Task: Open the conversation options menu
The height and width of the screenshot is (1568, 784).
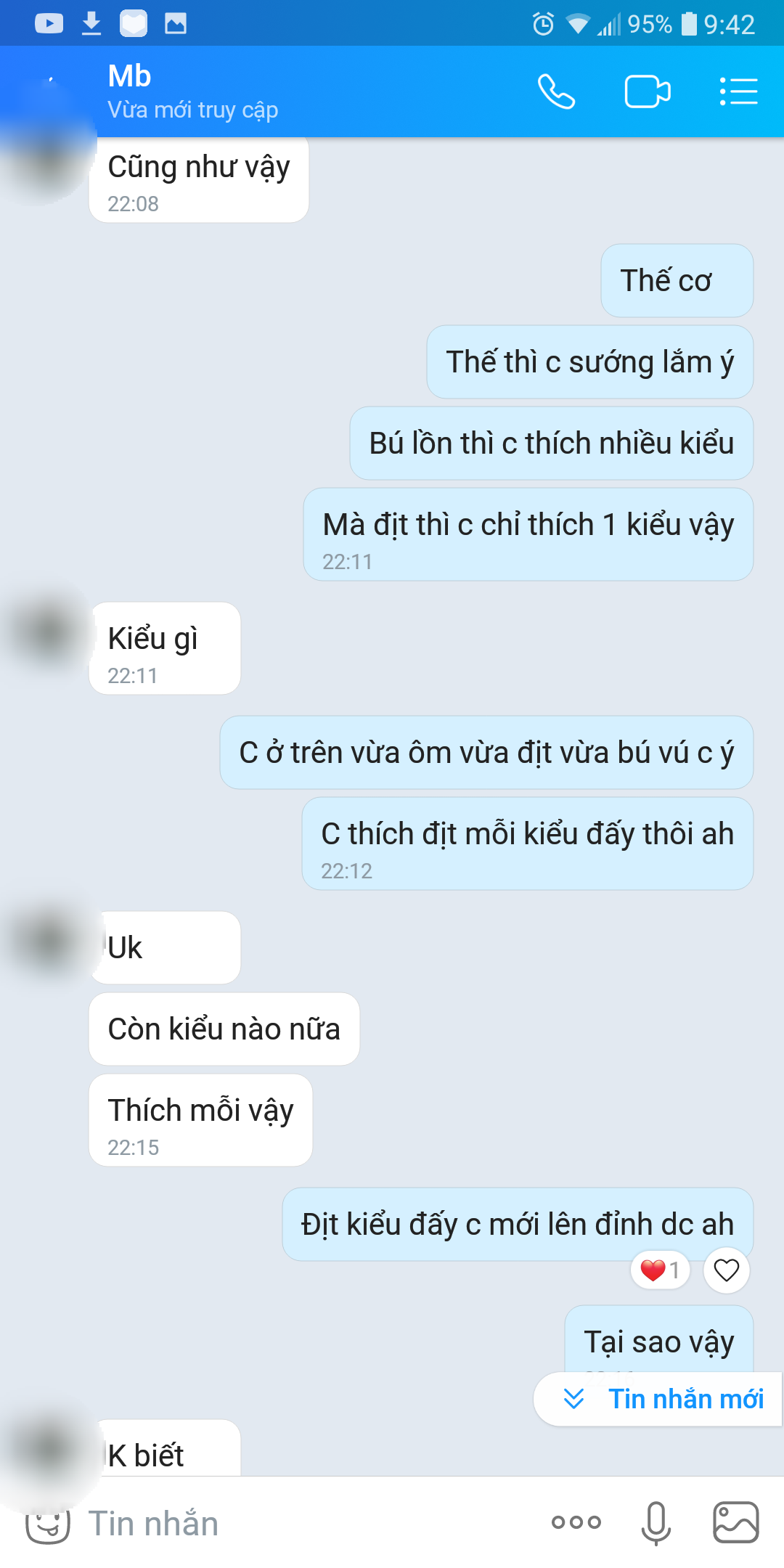Action: (738, 92)
